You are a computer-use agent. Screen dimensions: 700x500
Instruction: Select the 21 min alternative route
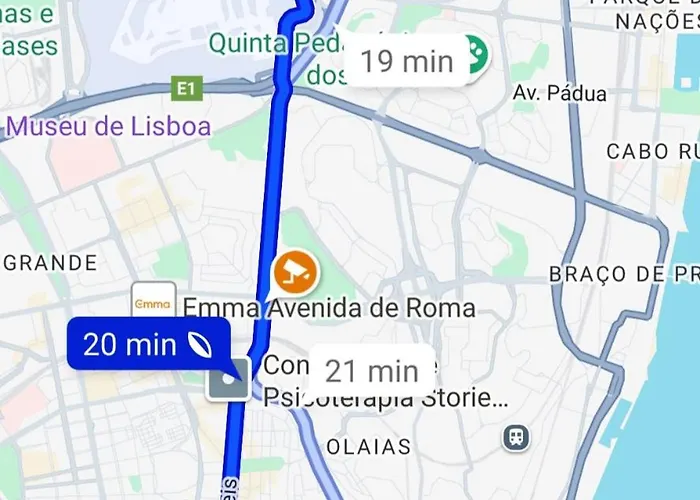372,371
